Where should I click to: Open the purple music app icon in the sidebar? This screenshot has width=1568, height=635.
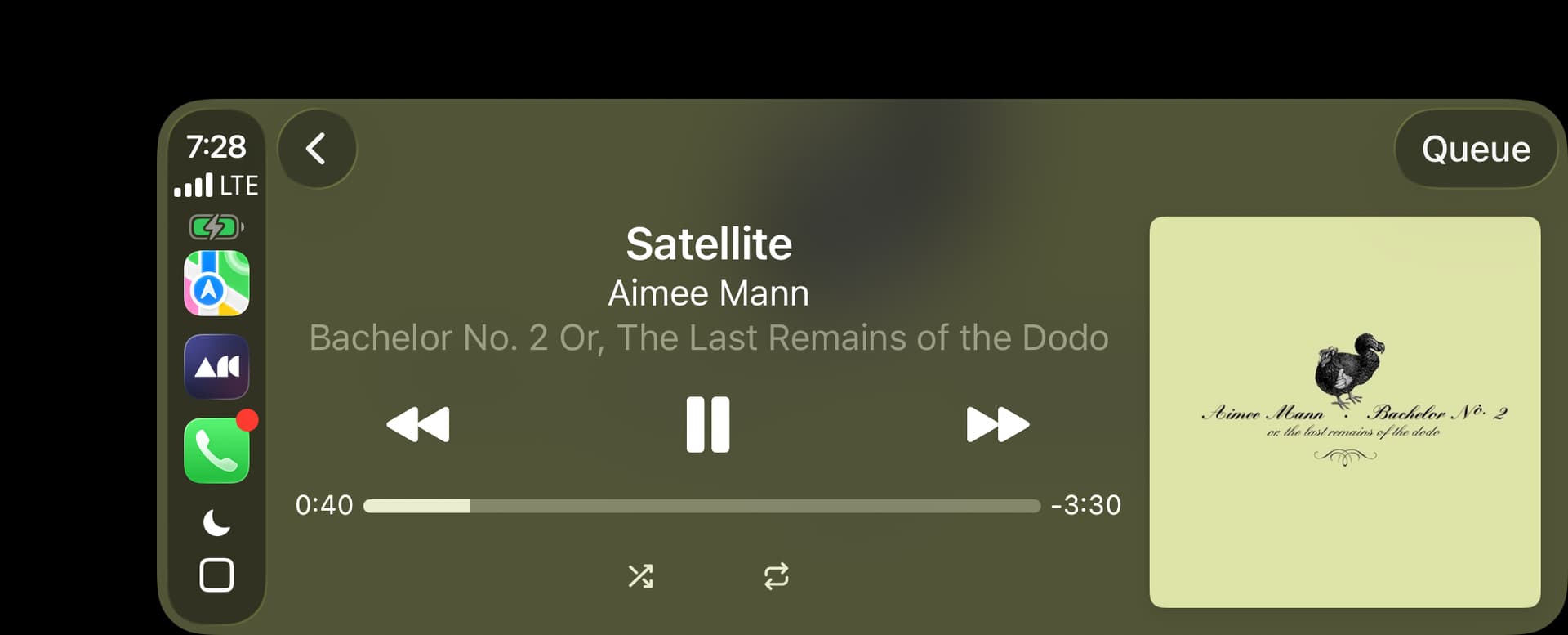point(216,367)
